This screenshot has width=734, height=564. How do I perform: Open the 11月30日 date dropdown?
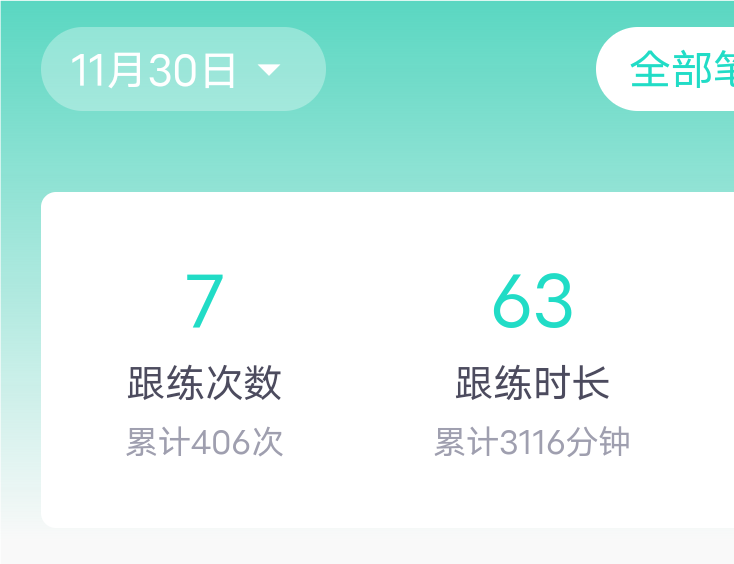pos(183,69)
